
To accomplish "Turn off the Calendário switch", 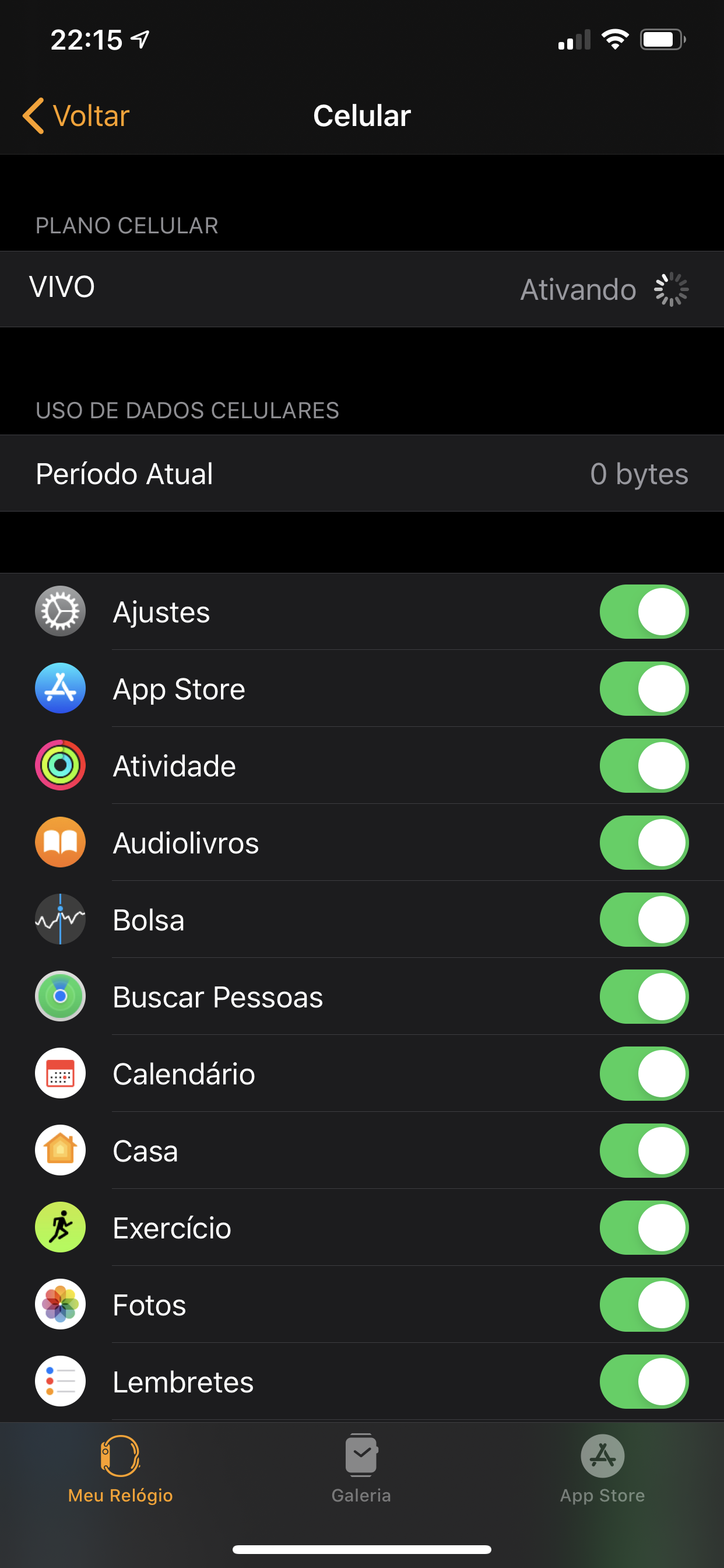I will pyautogui.click(x=644, y=1074).
